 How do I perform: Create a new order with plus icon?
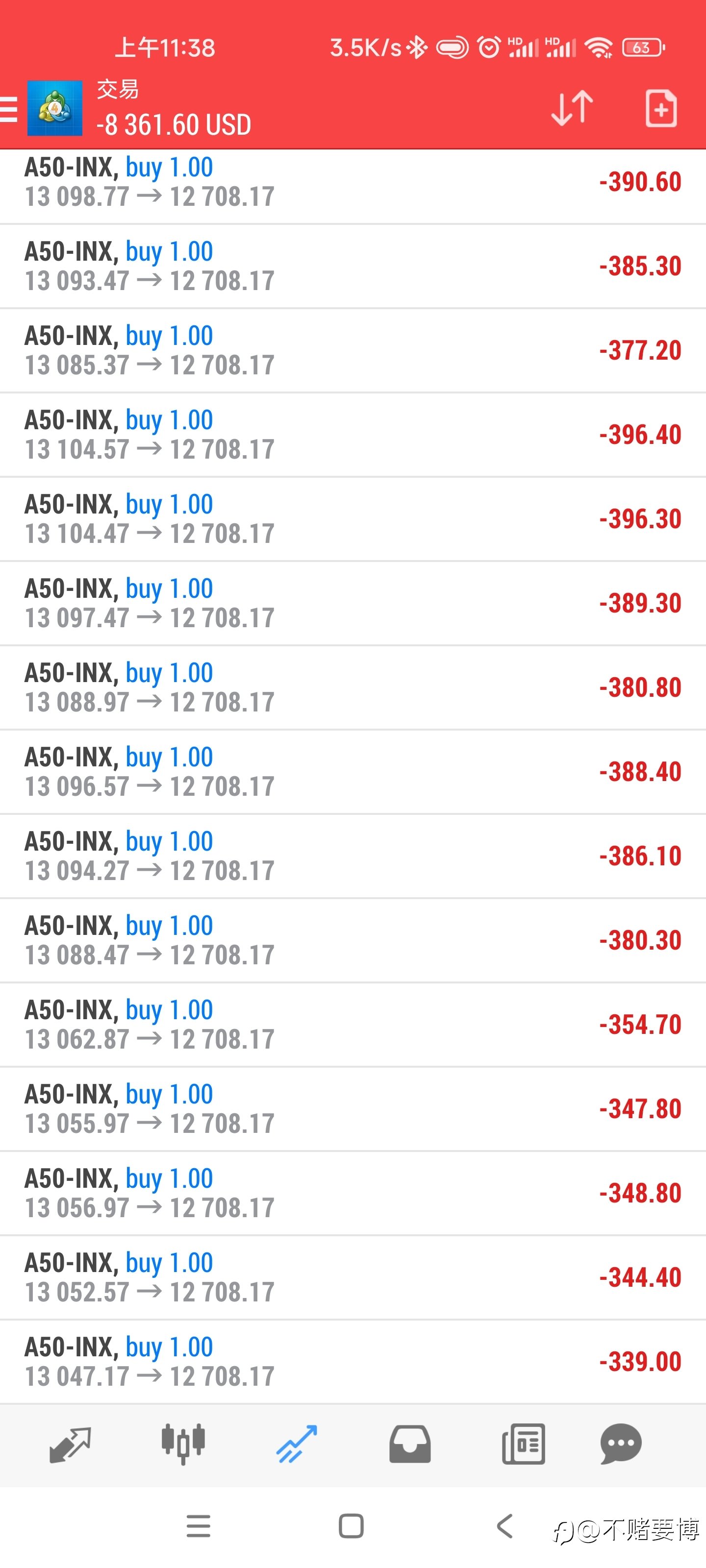pos(661,108)
